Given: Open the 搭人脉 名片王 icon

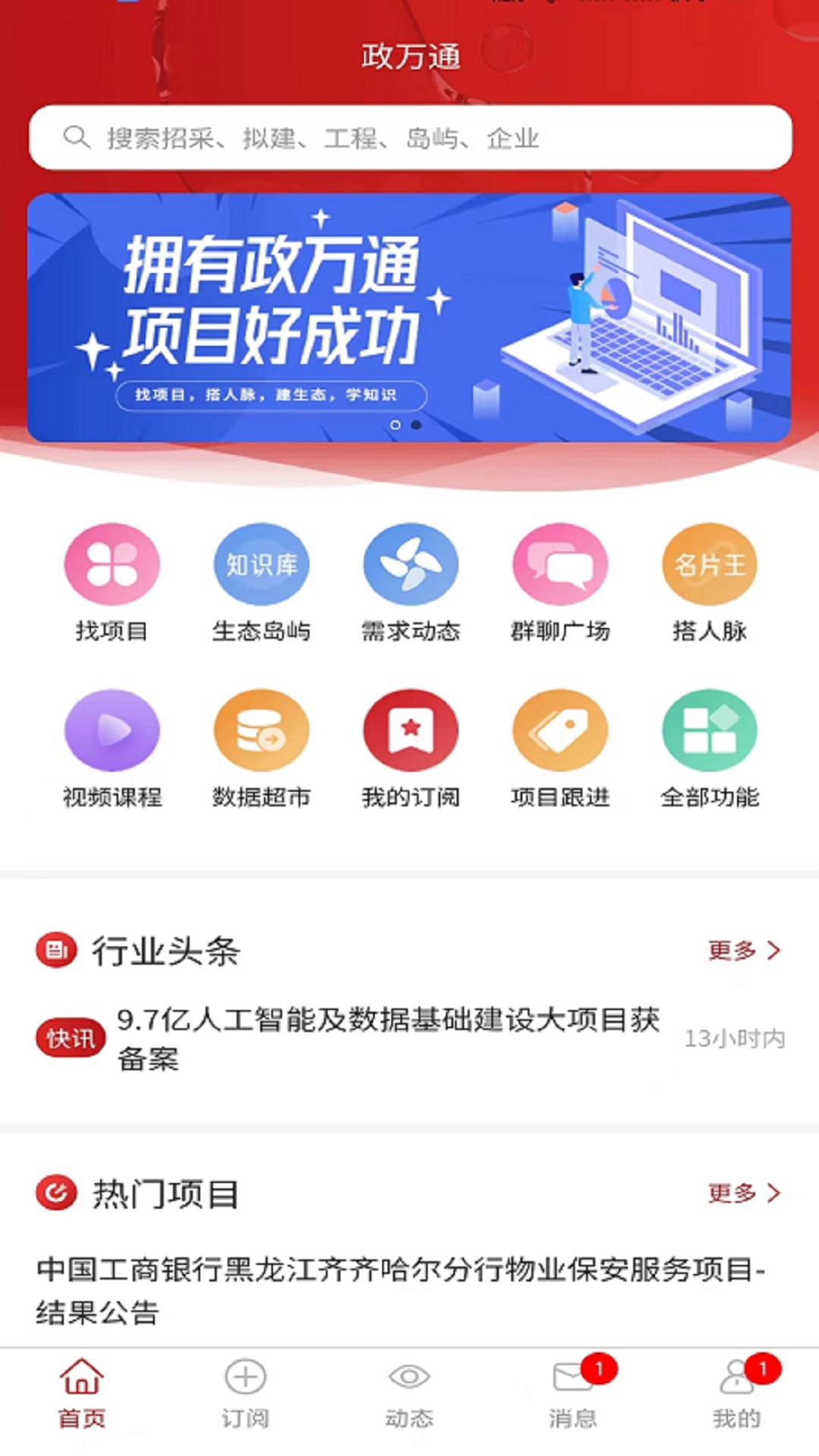Looking at the screenshot, I should (x=708, y=565).
